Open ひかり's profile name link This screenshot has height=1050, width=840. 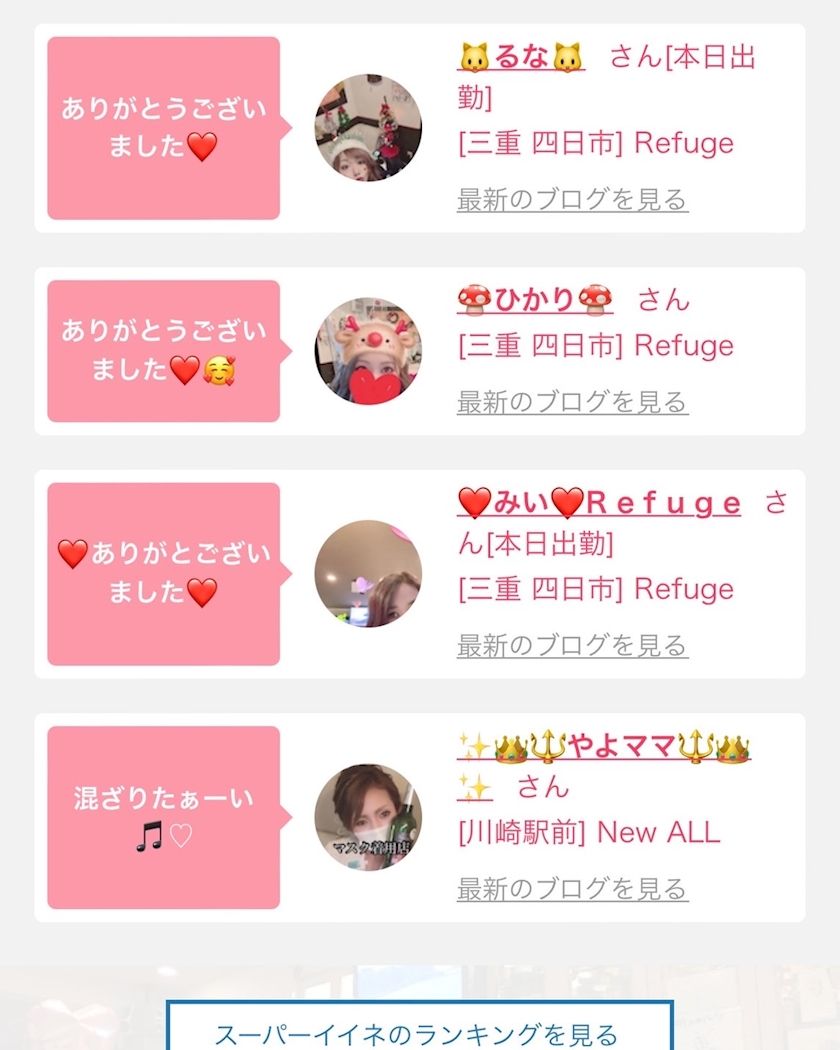(x=535, y=299)
